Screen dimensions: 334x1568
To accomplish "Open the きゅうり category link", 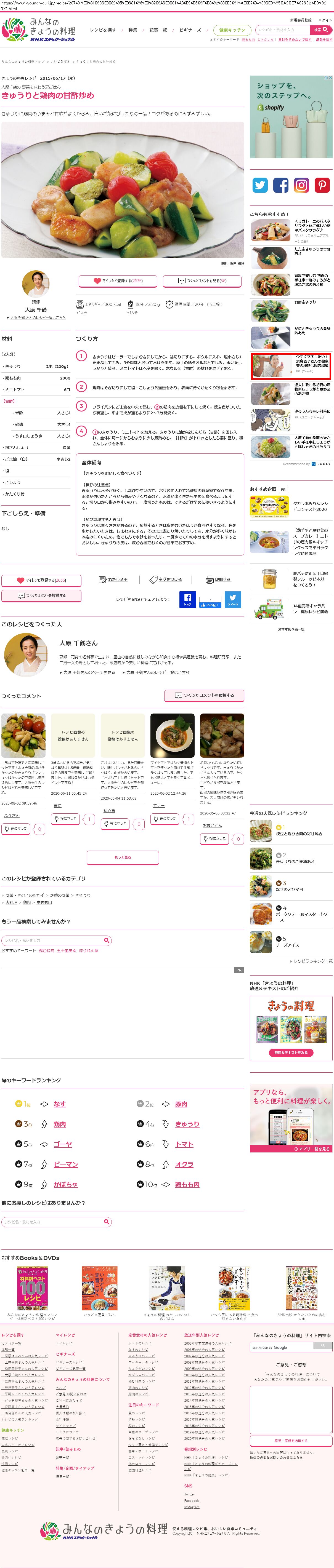I will click(83, 895).
